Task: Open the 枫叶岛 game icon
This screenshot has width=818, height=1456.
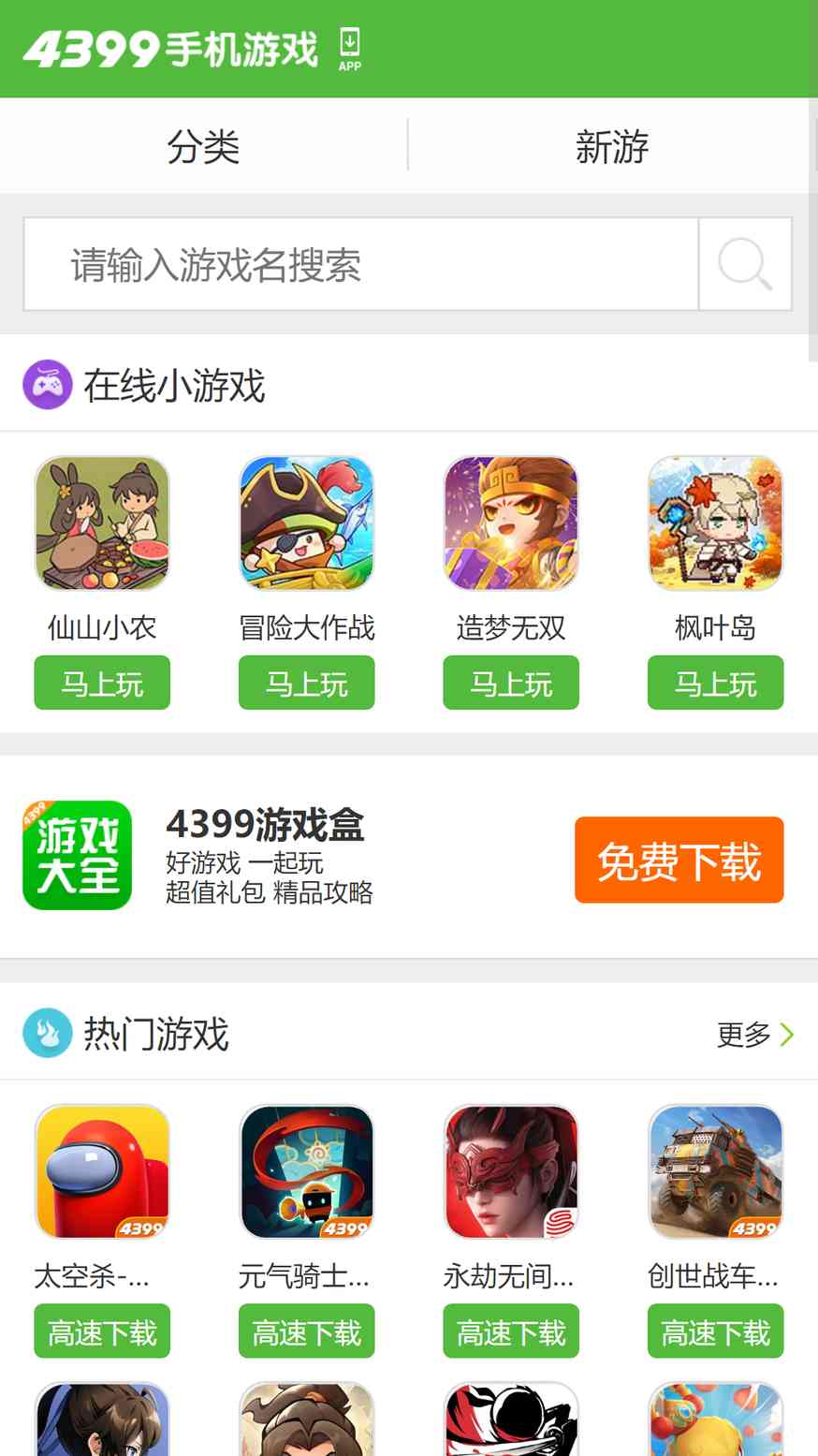Action: [716, 523]
